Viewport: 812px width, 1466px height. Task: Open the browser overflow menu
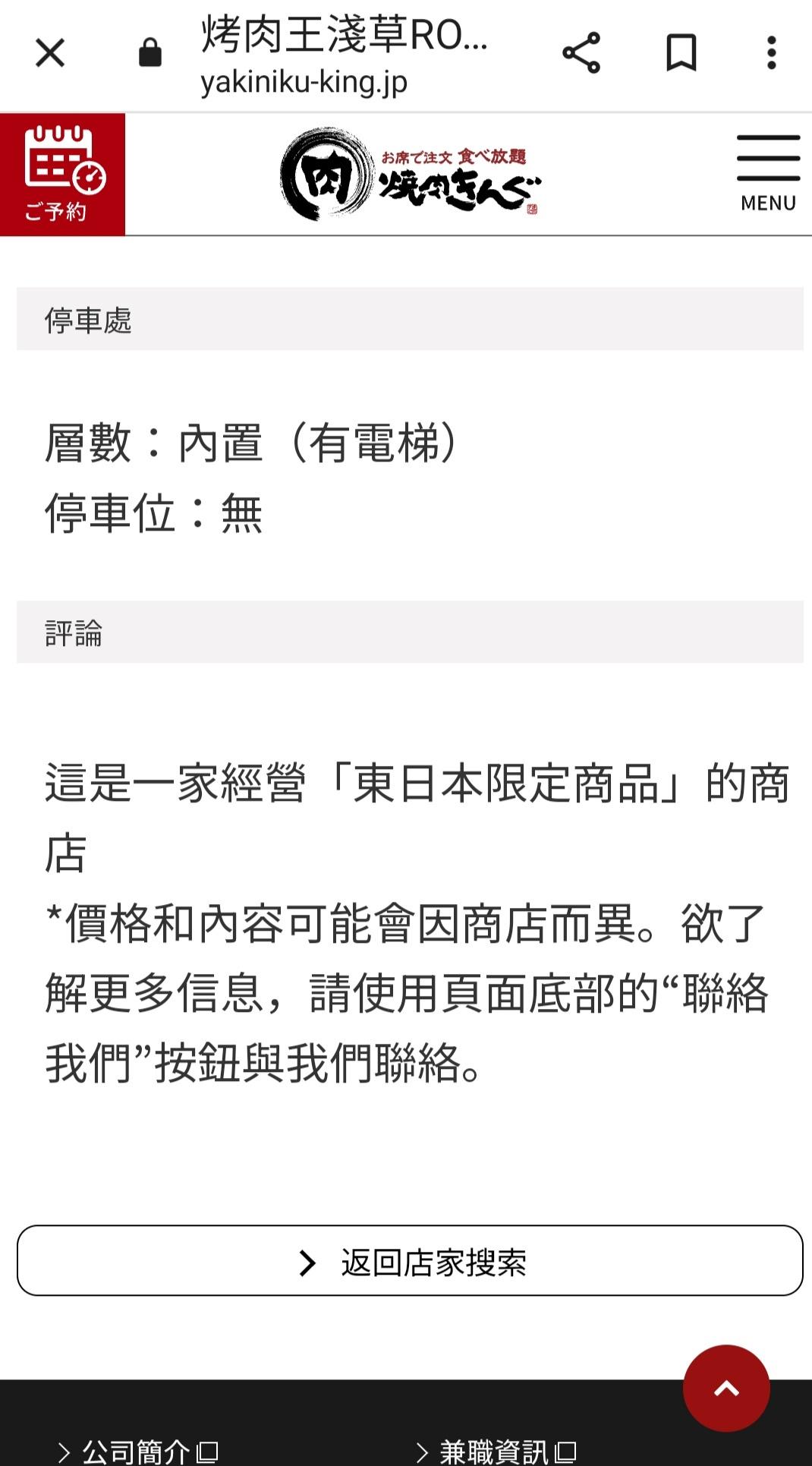click(x=771, y=53)
